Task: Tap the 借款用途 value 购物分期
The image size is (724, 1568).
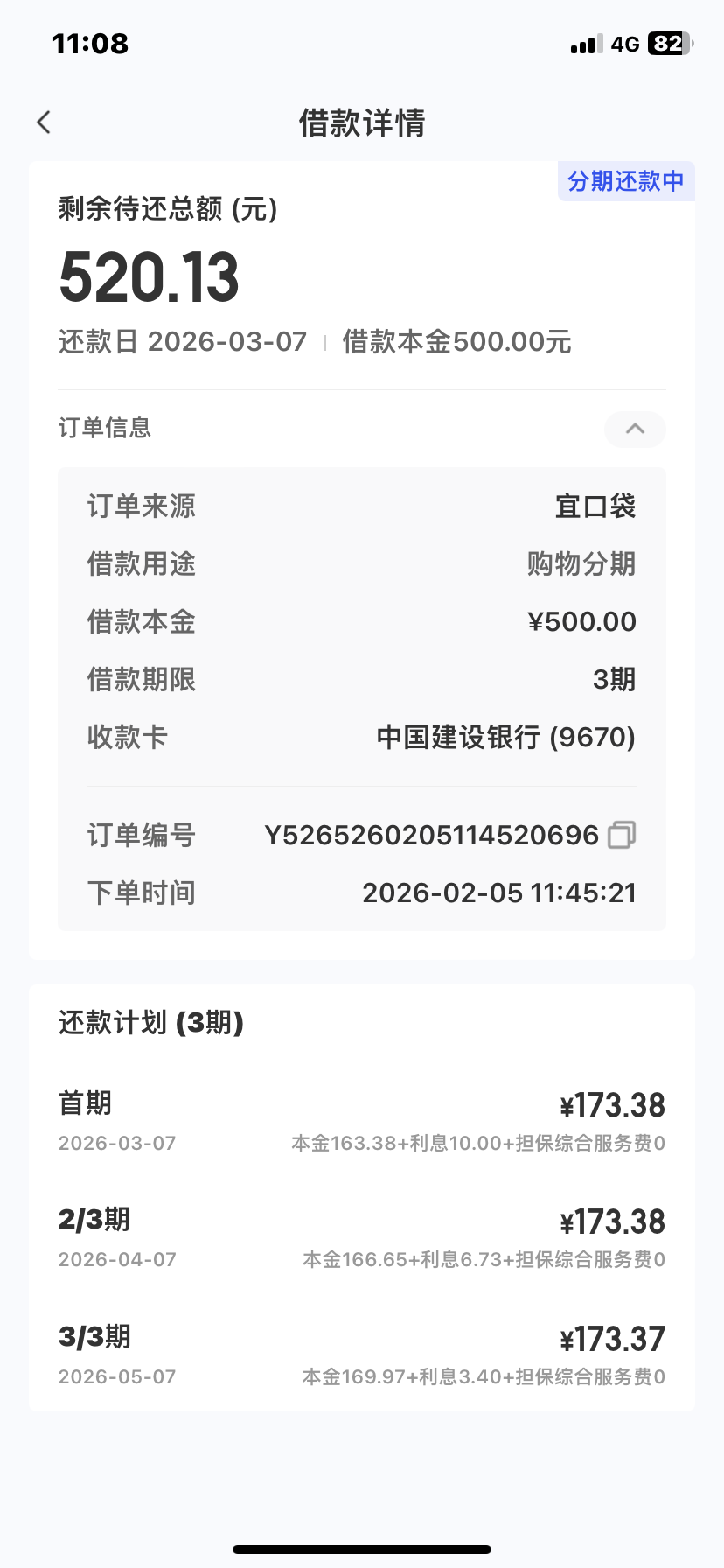Action: pos(582,564)
